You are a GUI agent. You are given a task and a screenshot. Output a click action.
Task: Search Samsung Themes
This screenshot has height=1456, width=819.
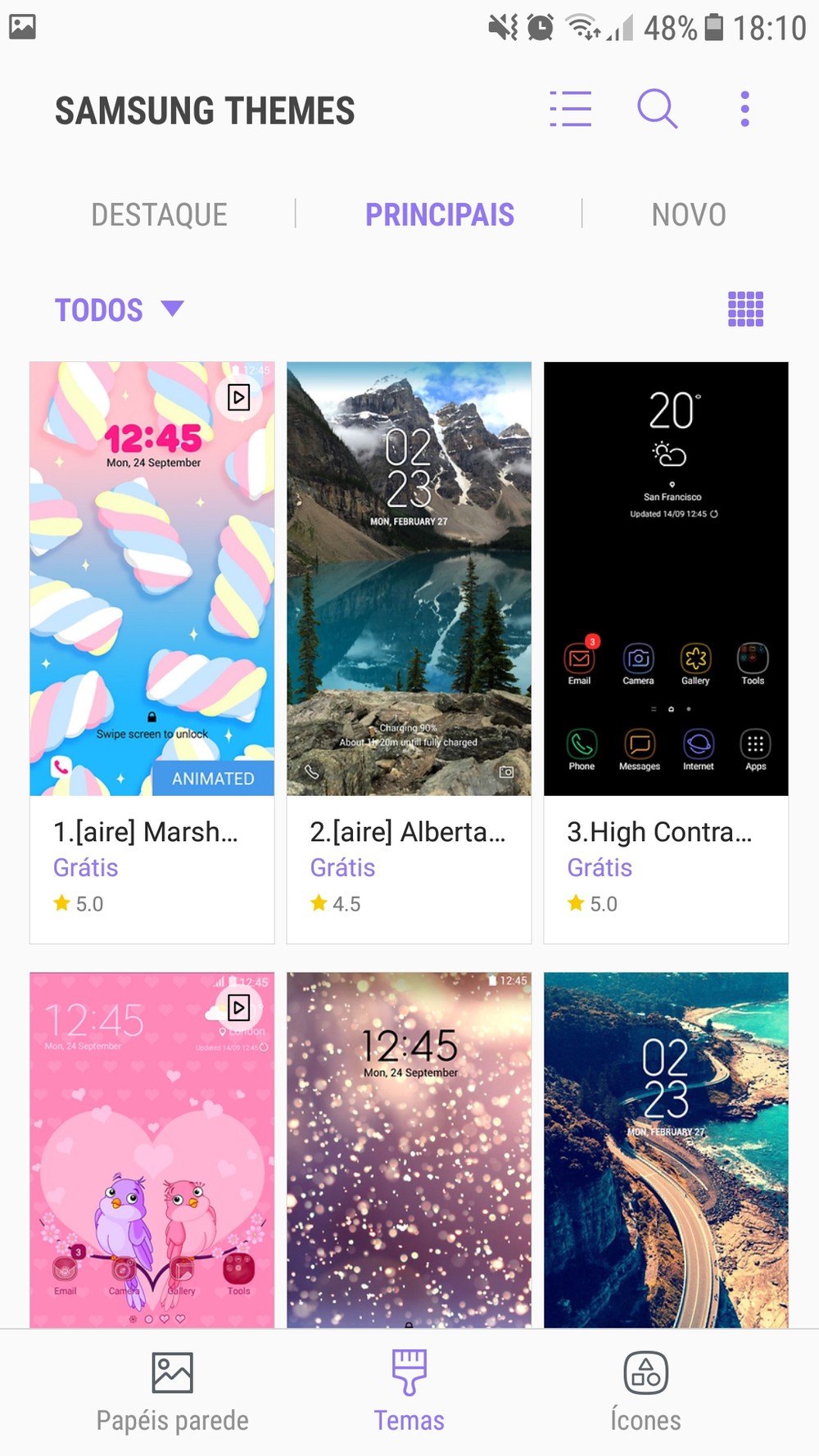[x=657, y=109]
